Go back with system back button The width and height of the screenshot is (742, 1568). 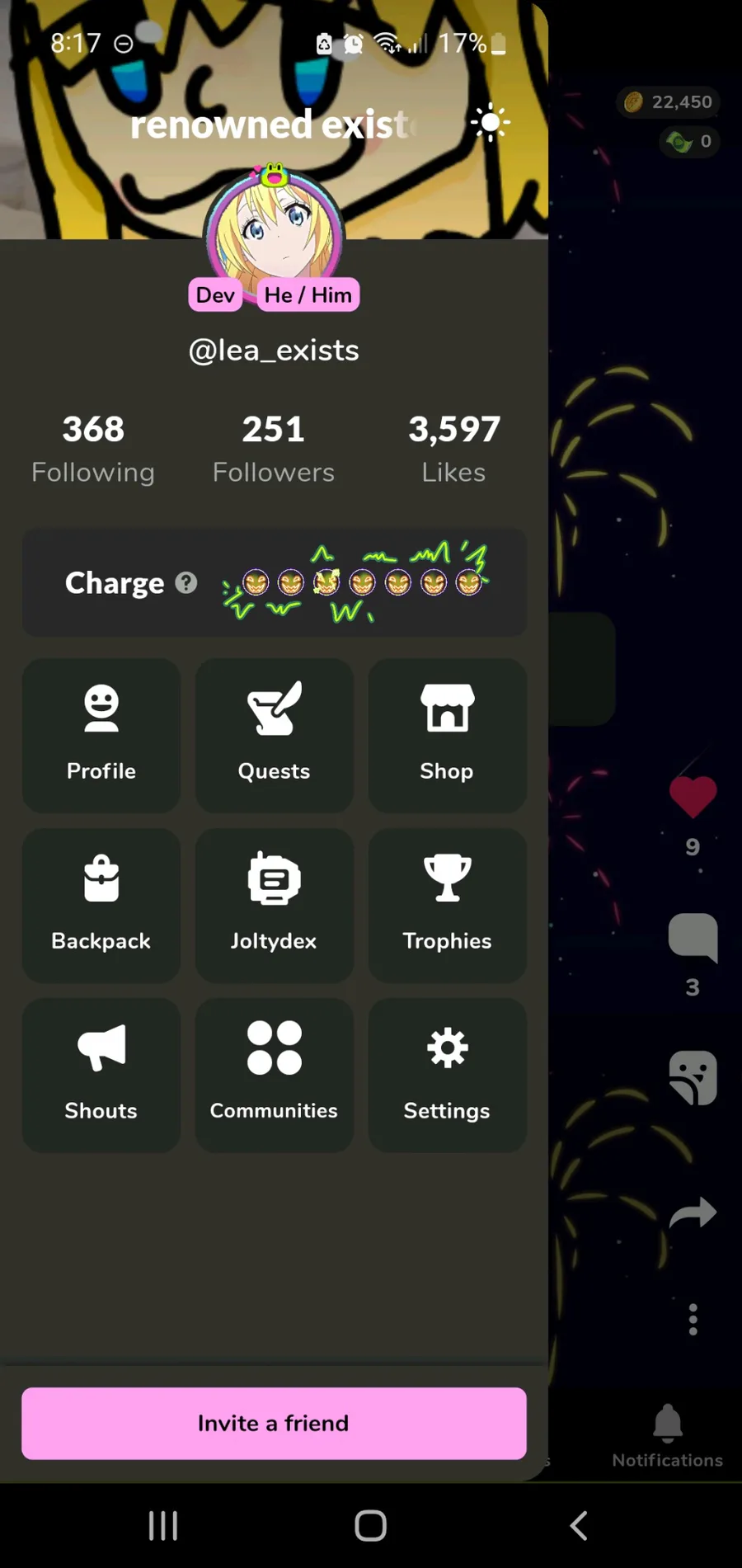tap(579, 1525)
